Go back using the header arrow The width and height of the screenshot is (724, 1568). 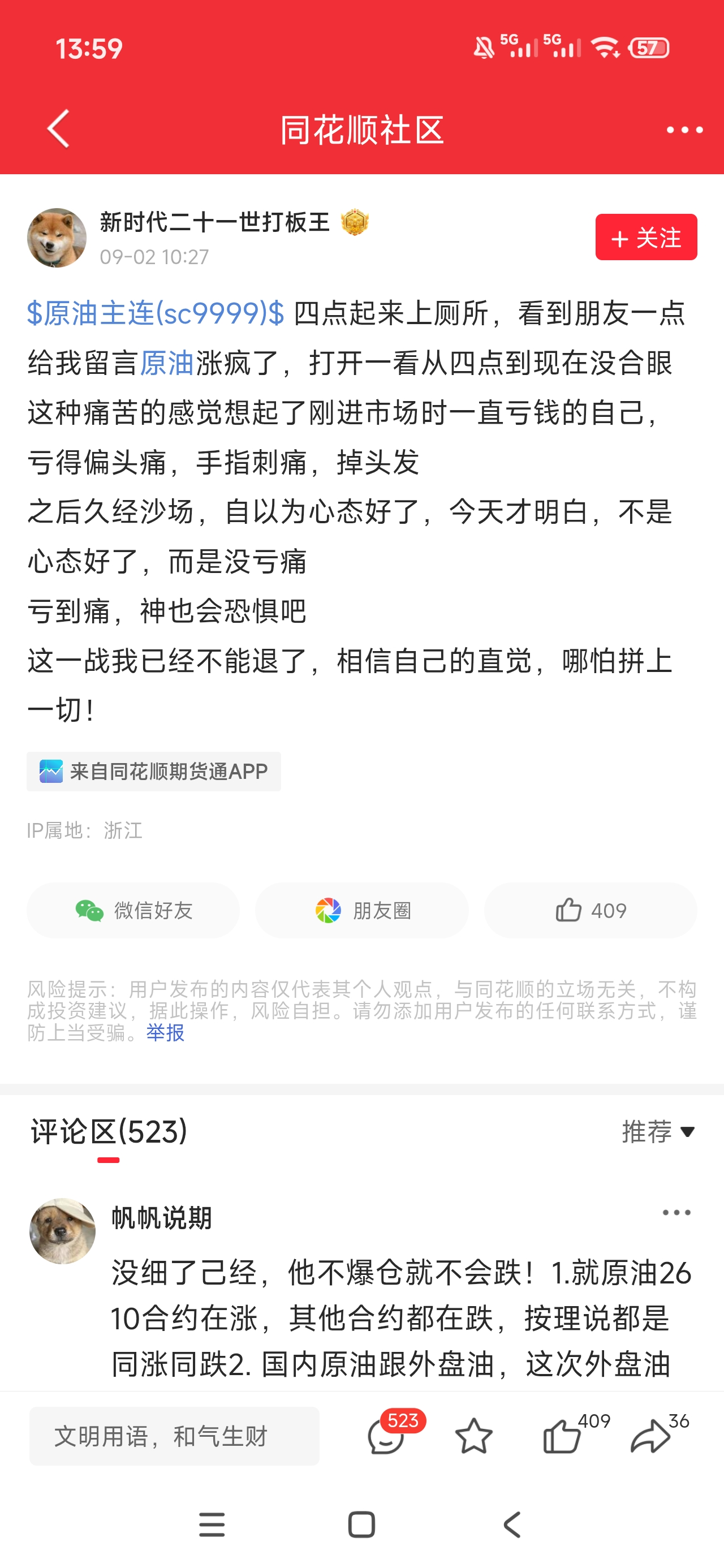pos(58,129)
